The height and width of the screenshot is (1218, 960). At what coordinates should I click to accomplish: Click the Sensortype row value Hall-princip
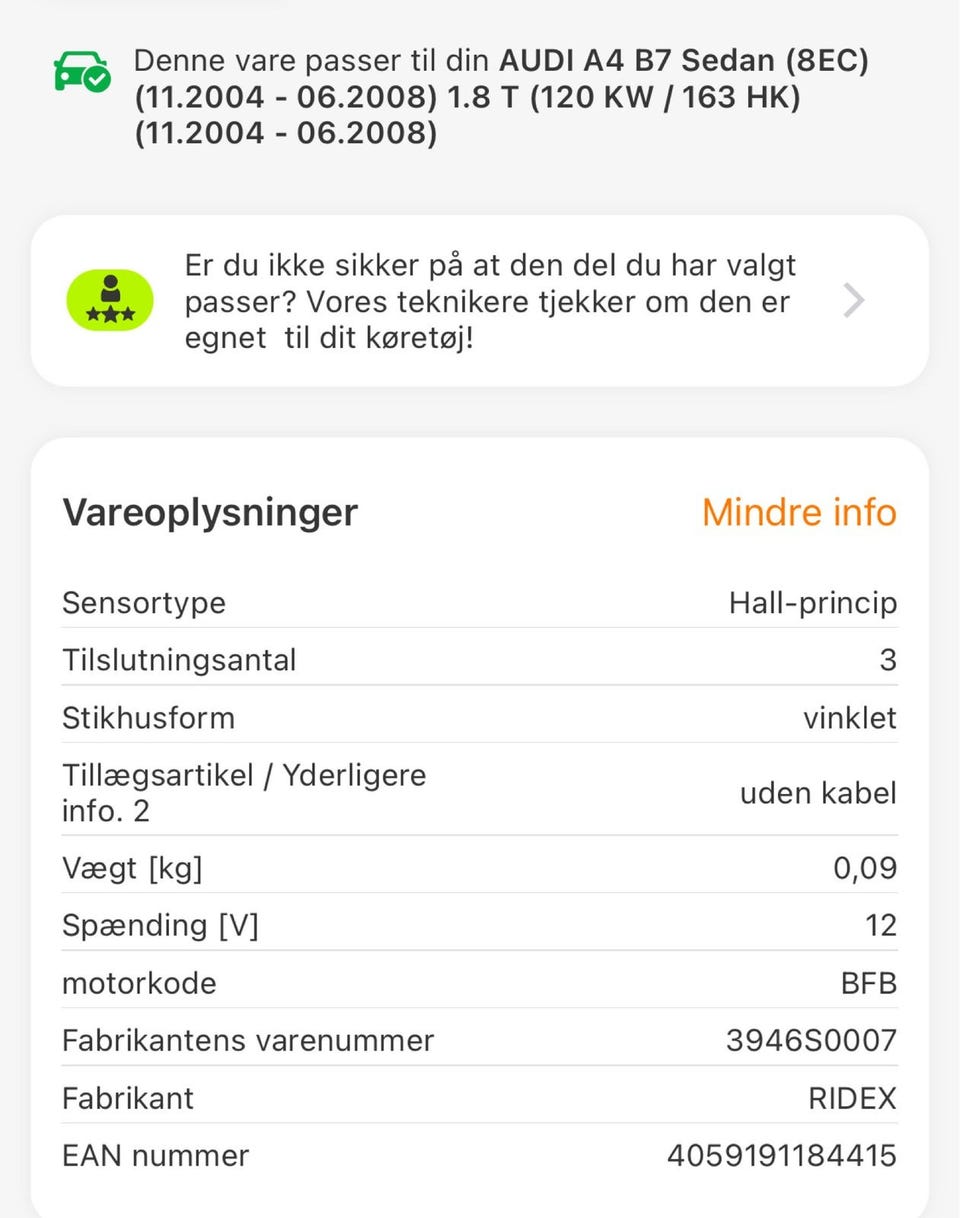pyautogui.click(x=813, y=602)
